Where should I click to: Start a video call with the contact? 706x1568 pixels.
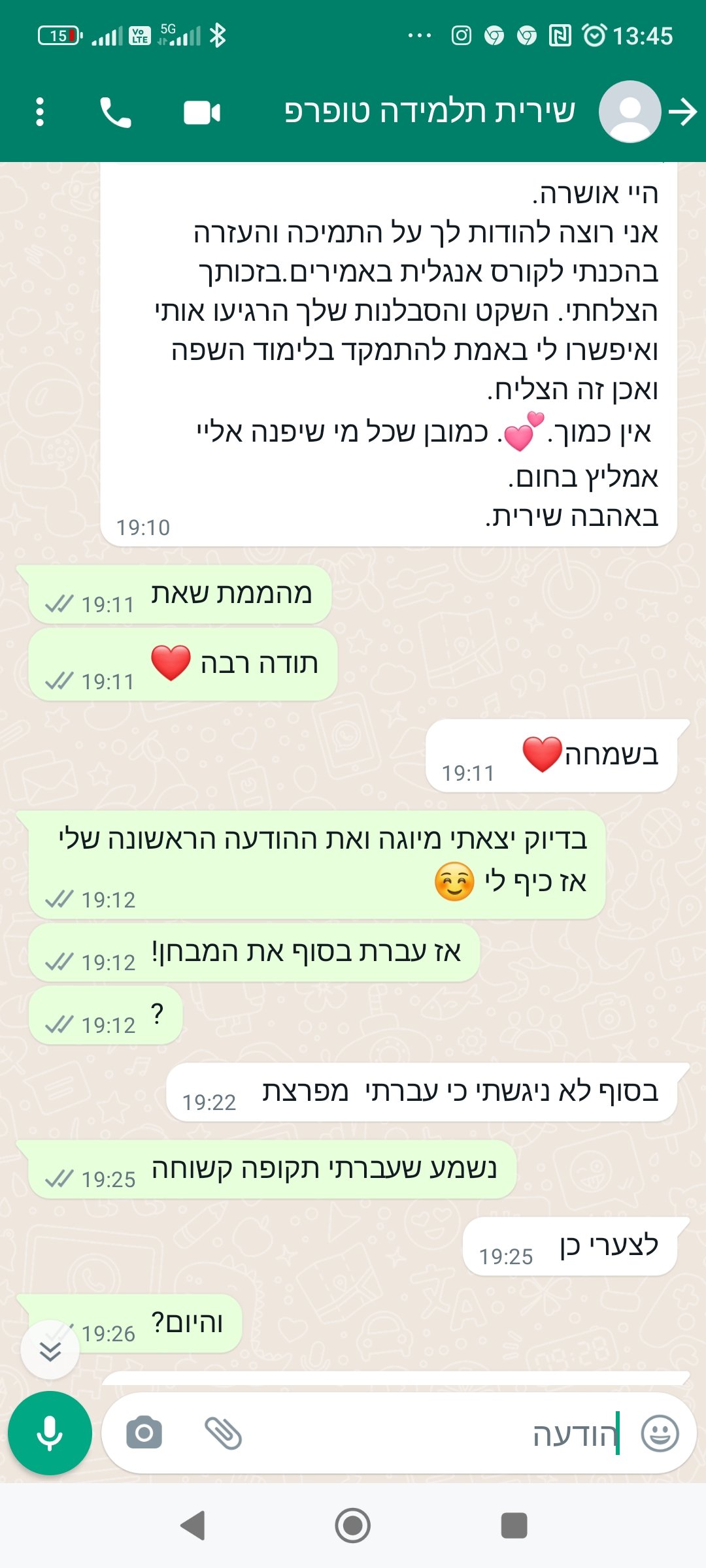pos(202,112)
